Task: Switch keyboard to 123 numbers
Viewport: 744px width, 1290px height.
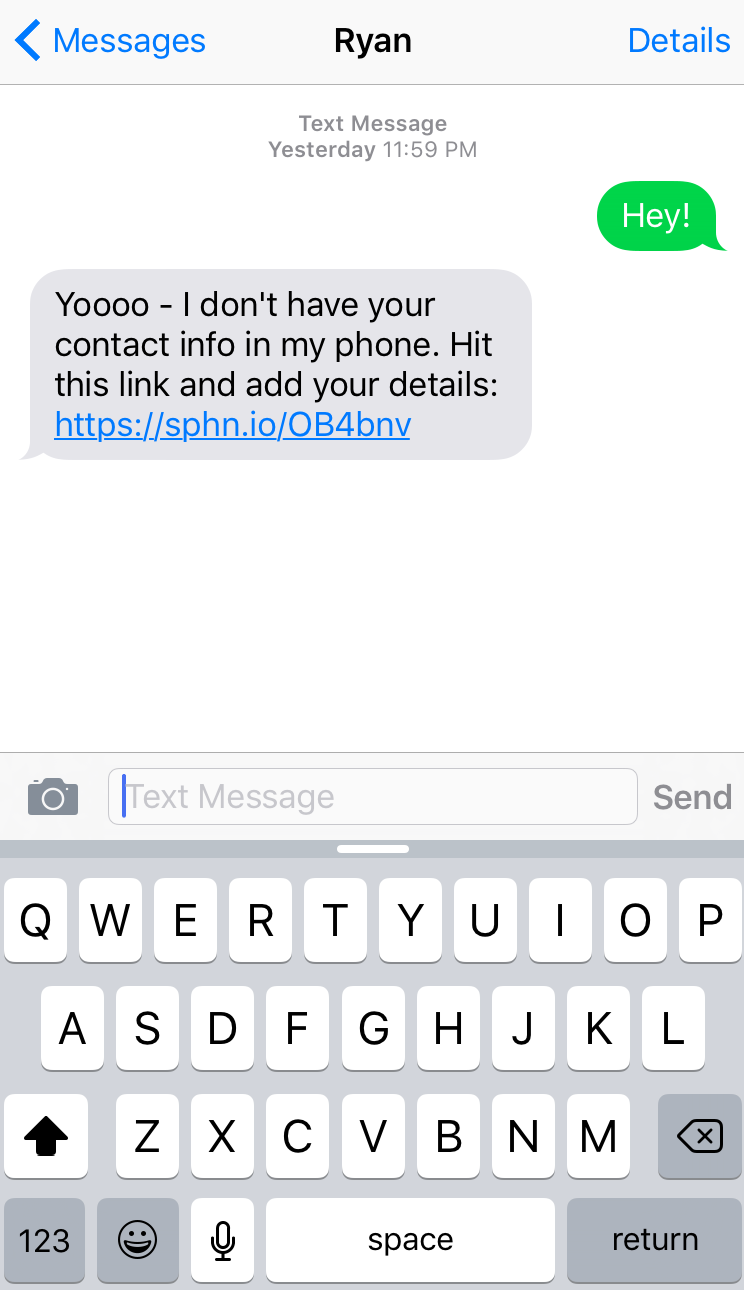Action: click(x=45, y=1240)
